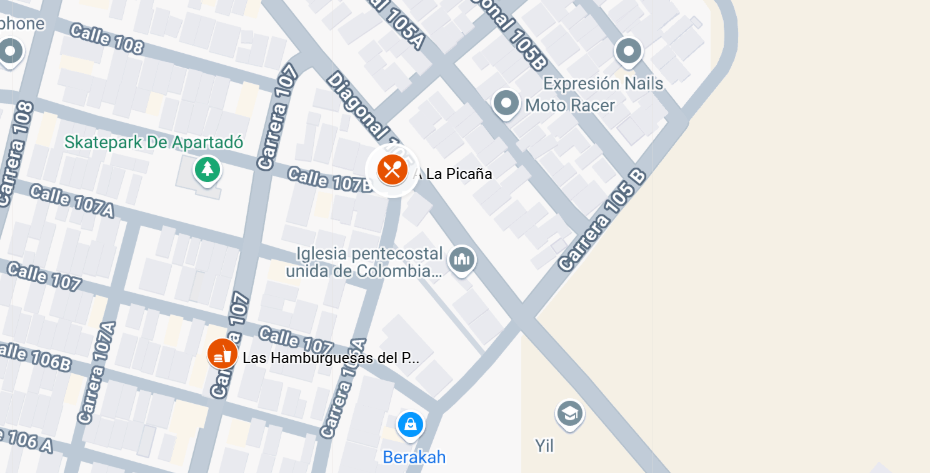Select the Skatepark De Apartadó park pin
The width and height of the screenshot is (930, 473).
pyautogui.click(x=207, y=169)
